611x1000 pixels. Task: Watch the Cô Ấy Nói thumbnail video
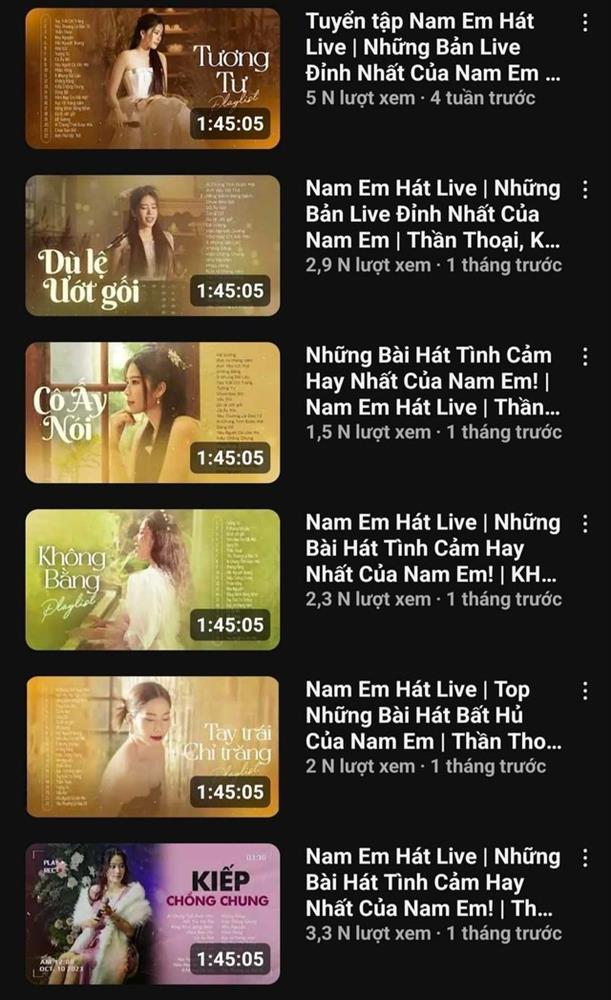click(x=152, y=412)
